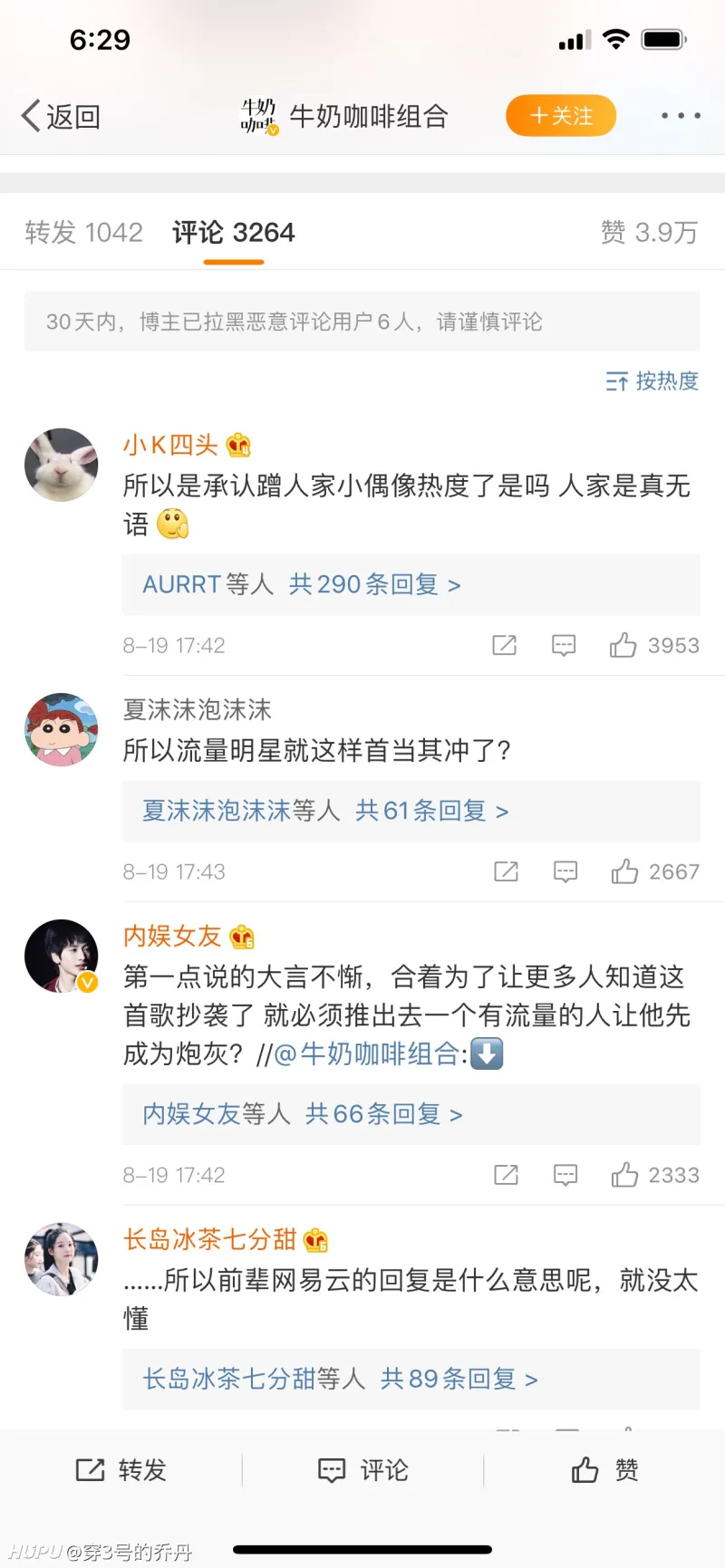Like the post with the bottom 赞 button
The image size is (725, 1568).
tap(604, 1470)
